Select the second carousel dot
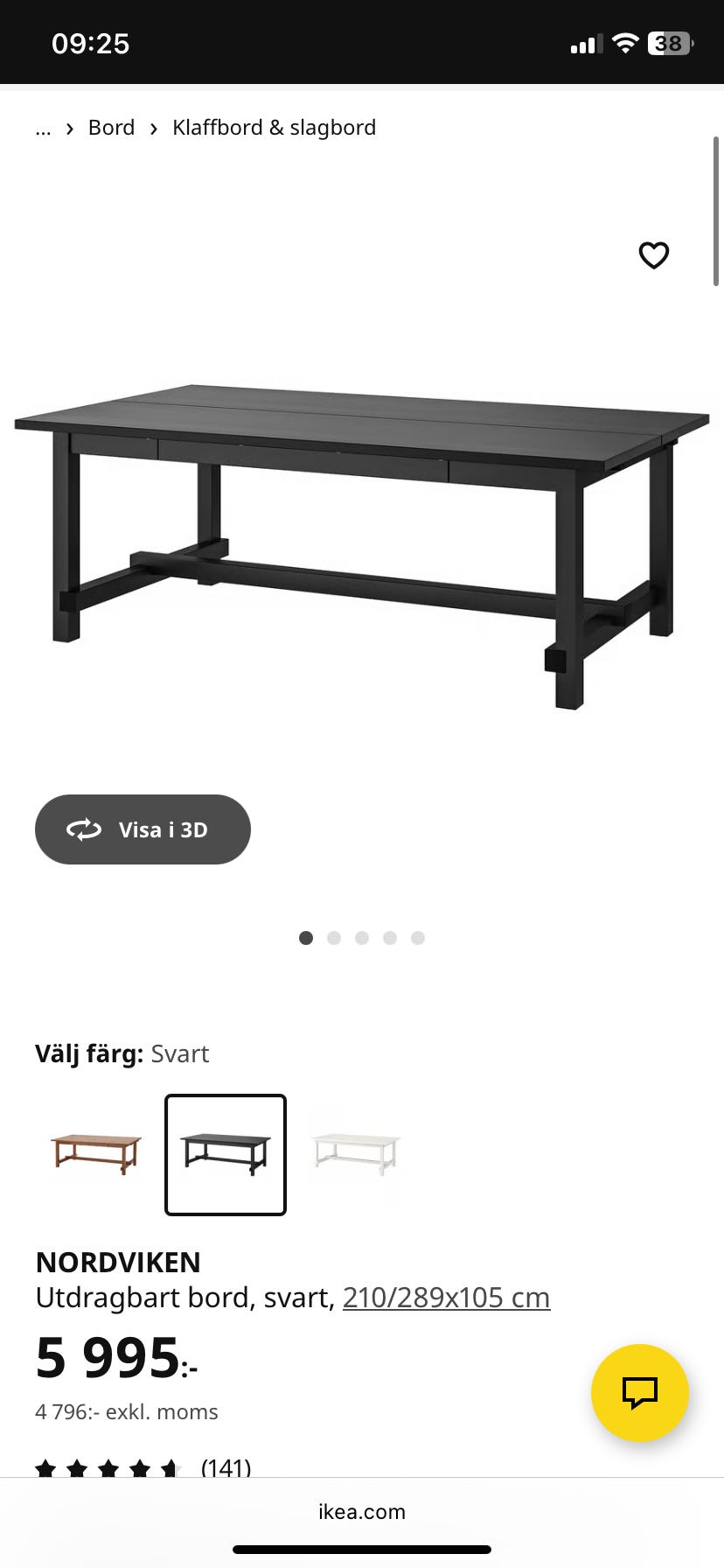The width and height of the screenshot is (724, 1568). point(334,937)
